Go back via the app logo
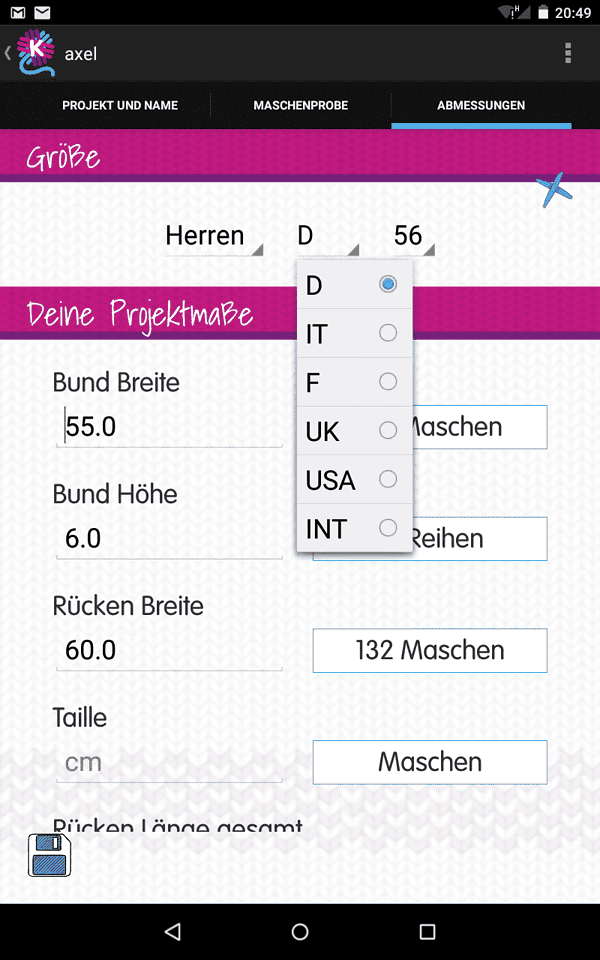Screen dimensions: 600x960 pyautogui.click(x=31, y=53)
